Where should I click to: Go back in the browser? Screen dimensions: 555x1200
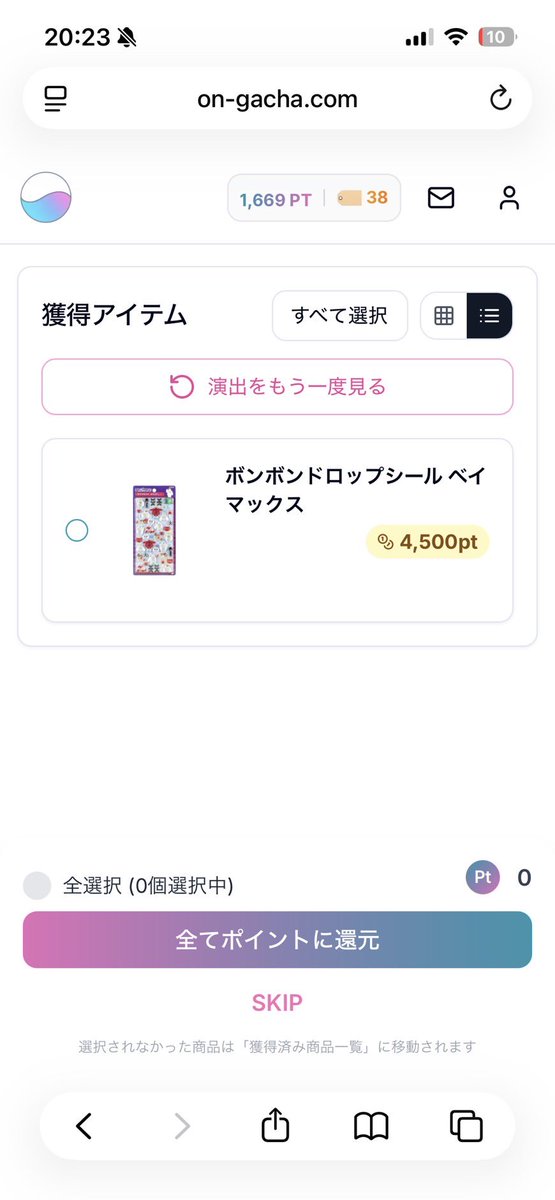(x=84, y=1126)
